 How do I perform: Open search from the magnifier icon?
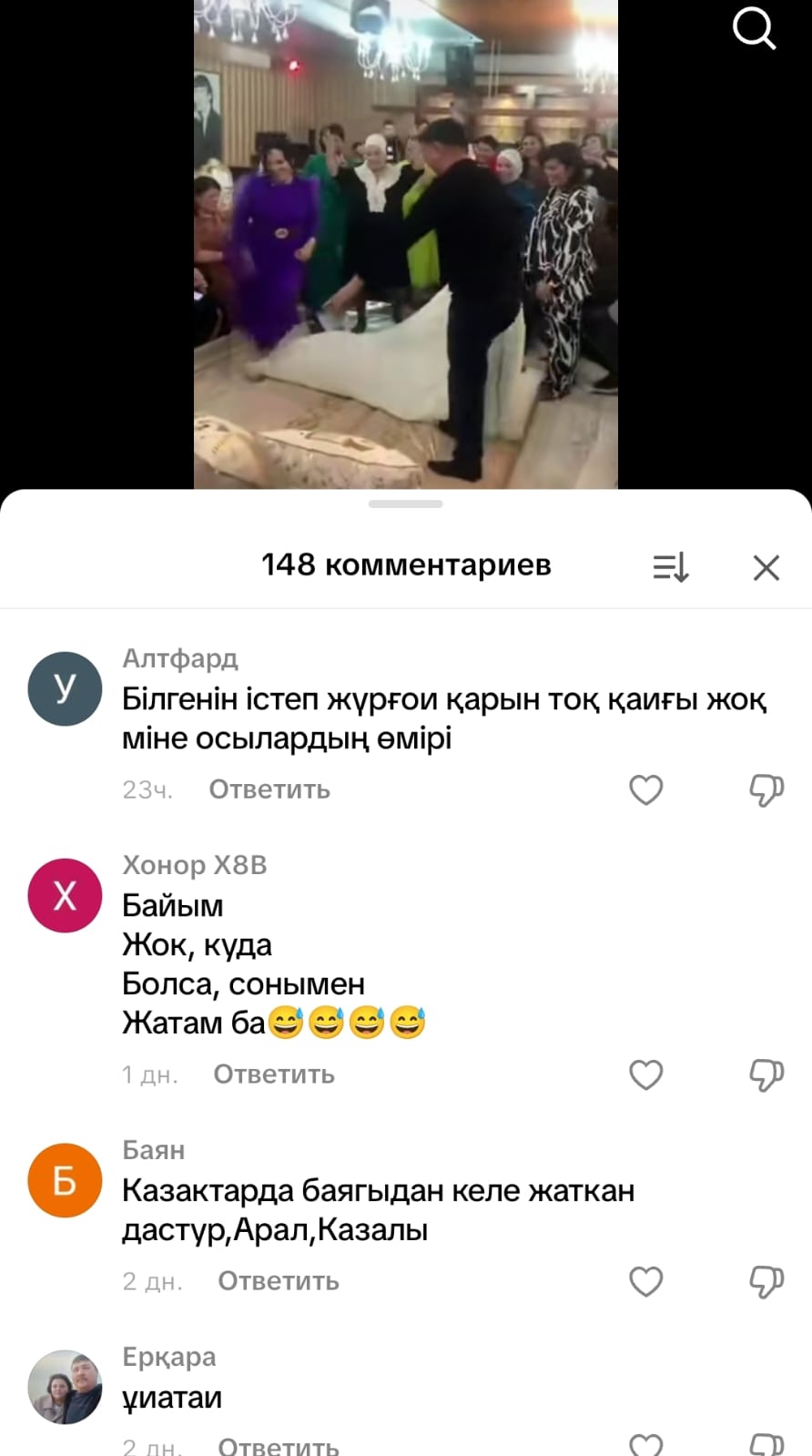point(754,30)
